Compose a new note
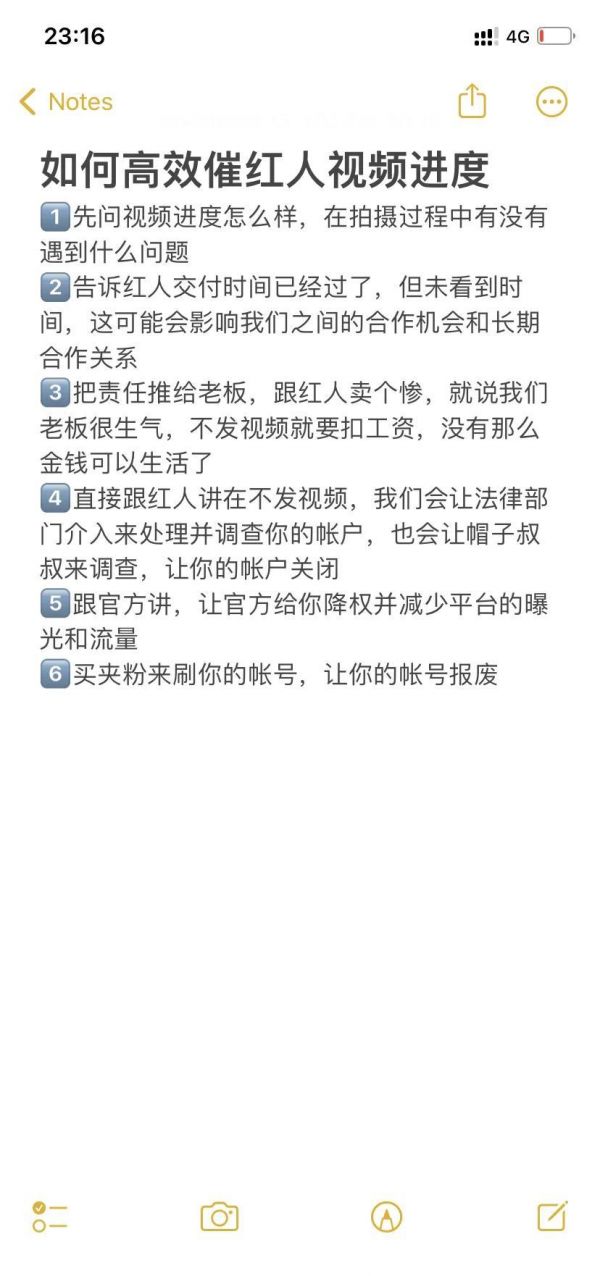Image resolution: width=600 pixels, height=1276 pixels. (x=552, y=1215)
